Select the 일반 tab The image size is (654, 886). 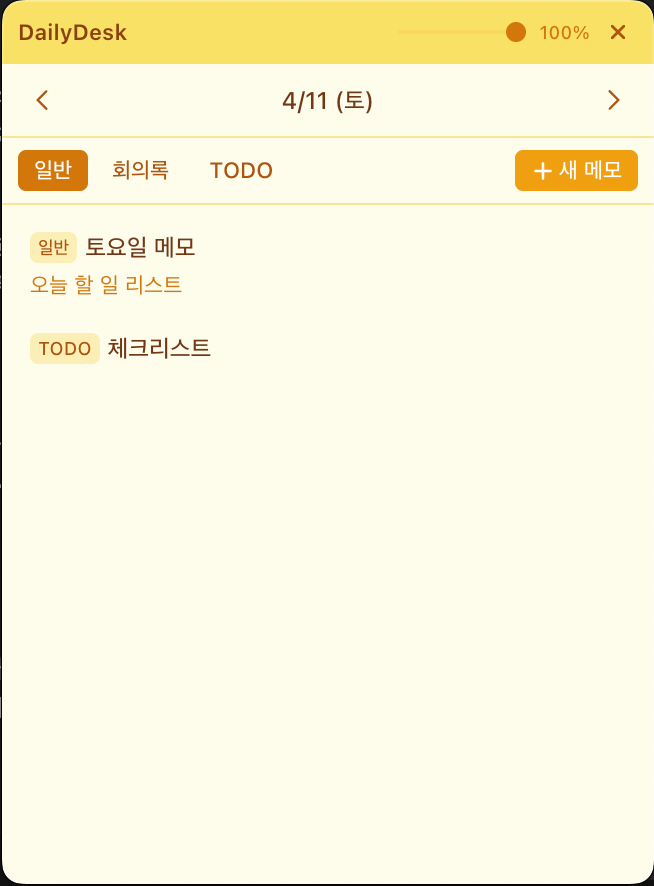[53, 170]
